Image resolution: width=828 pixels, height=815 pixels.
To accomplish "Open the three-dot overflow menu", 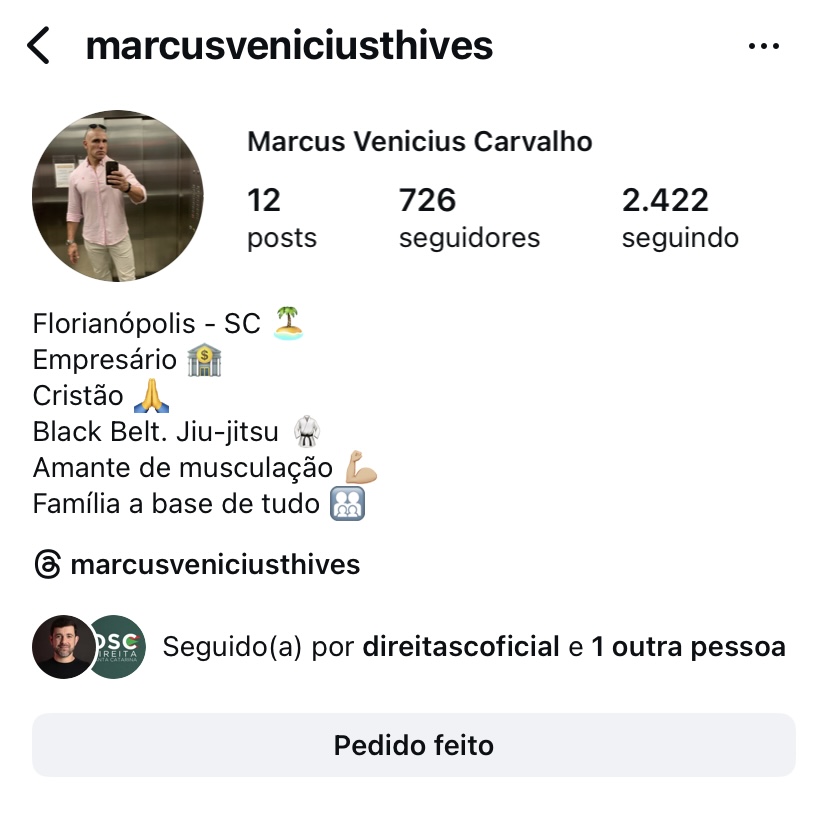I will pos(764,46).
